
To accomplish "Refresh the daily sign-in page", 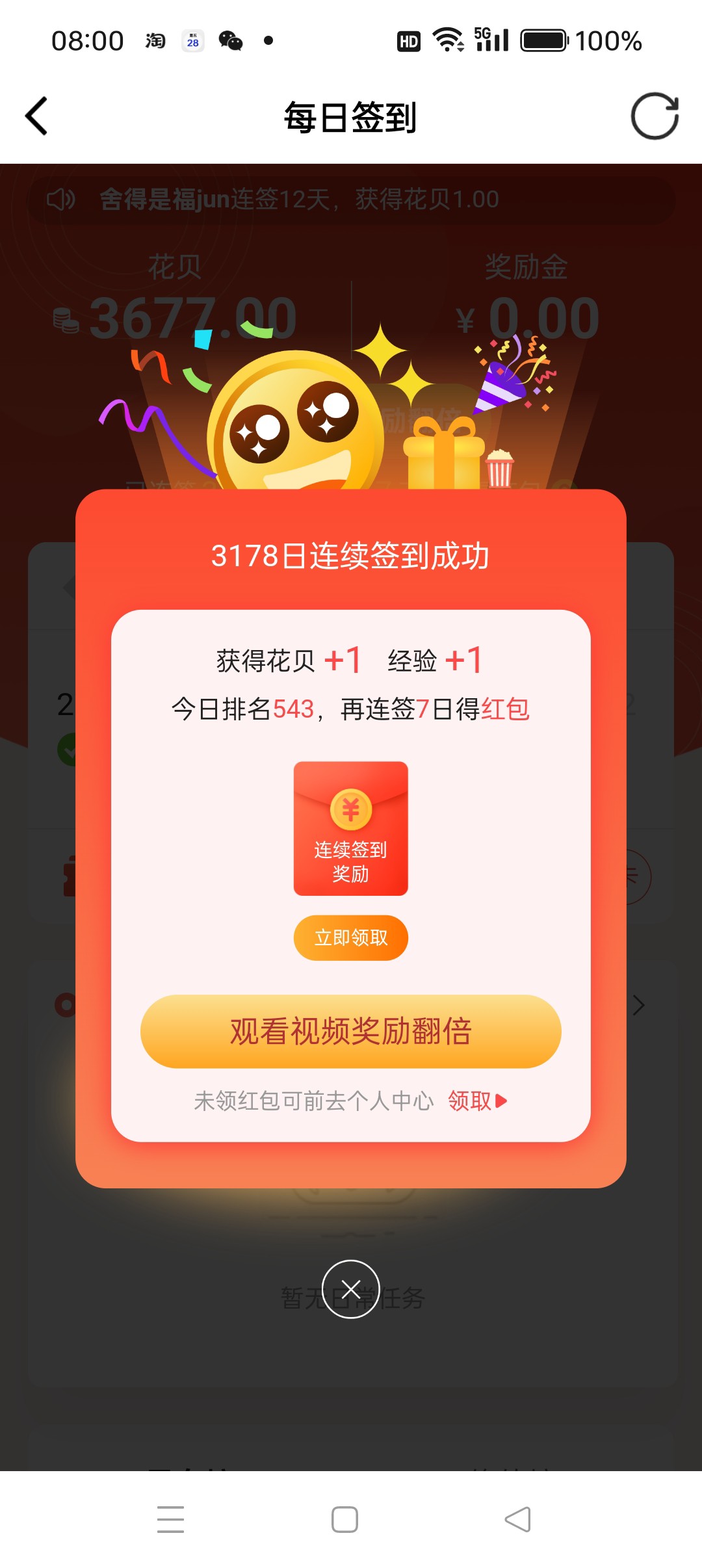I will [x=655, y=116].
